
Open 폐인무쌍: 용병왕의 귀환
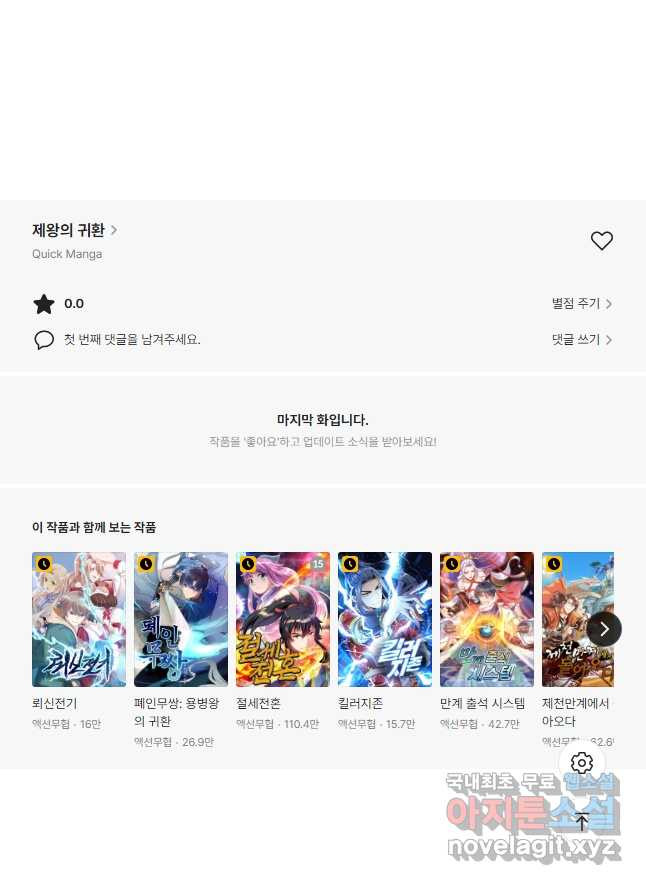181,619
